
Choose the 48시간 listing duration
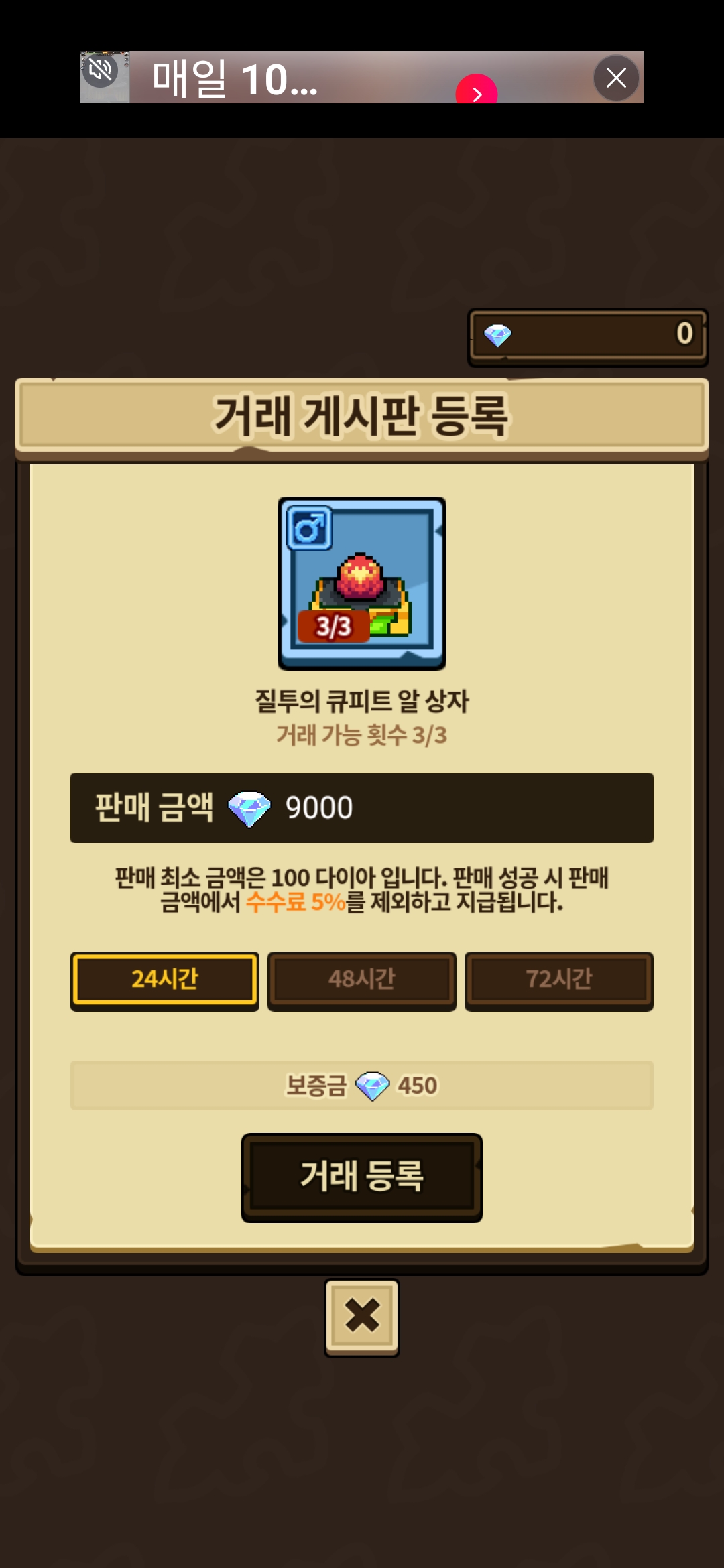362,979
